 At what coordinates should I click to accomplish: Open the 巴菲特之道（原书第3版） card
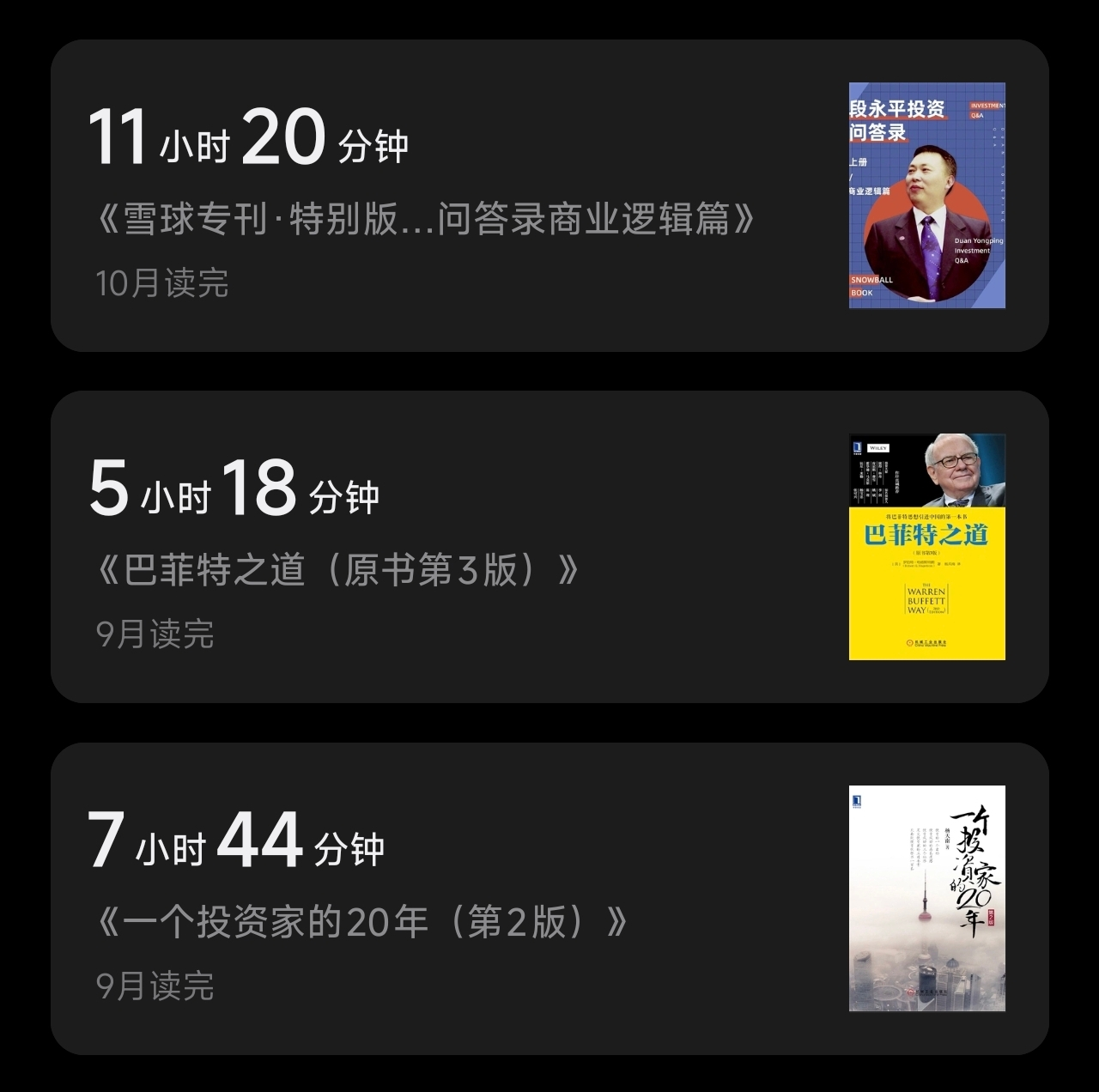549,547
